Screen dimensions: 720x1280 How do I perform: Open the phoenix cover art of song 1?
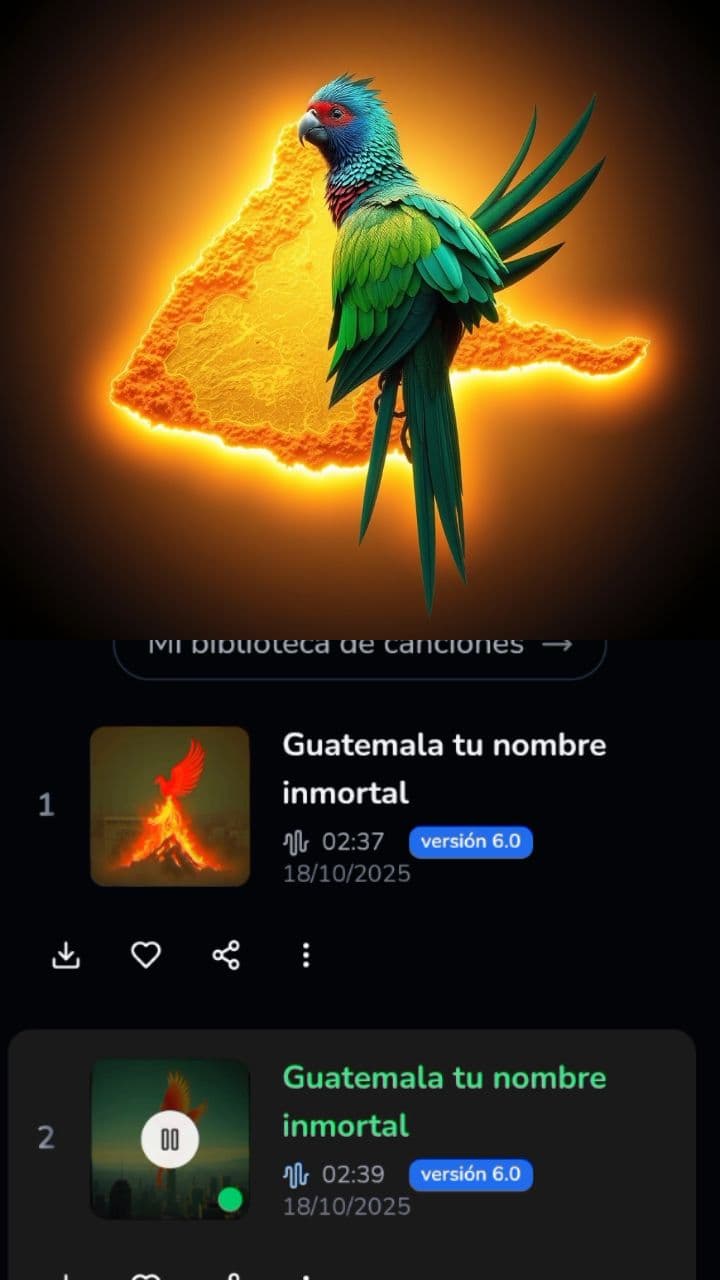[170, 806]
